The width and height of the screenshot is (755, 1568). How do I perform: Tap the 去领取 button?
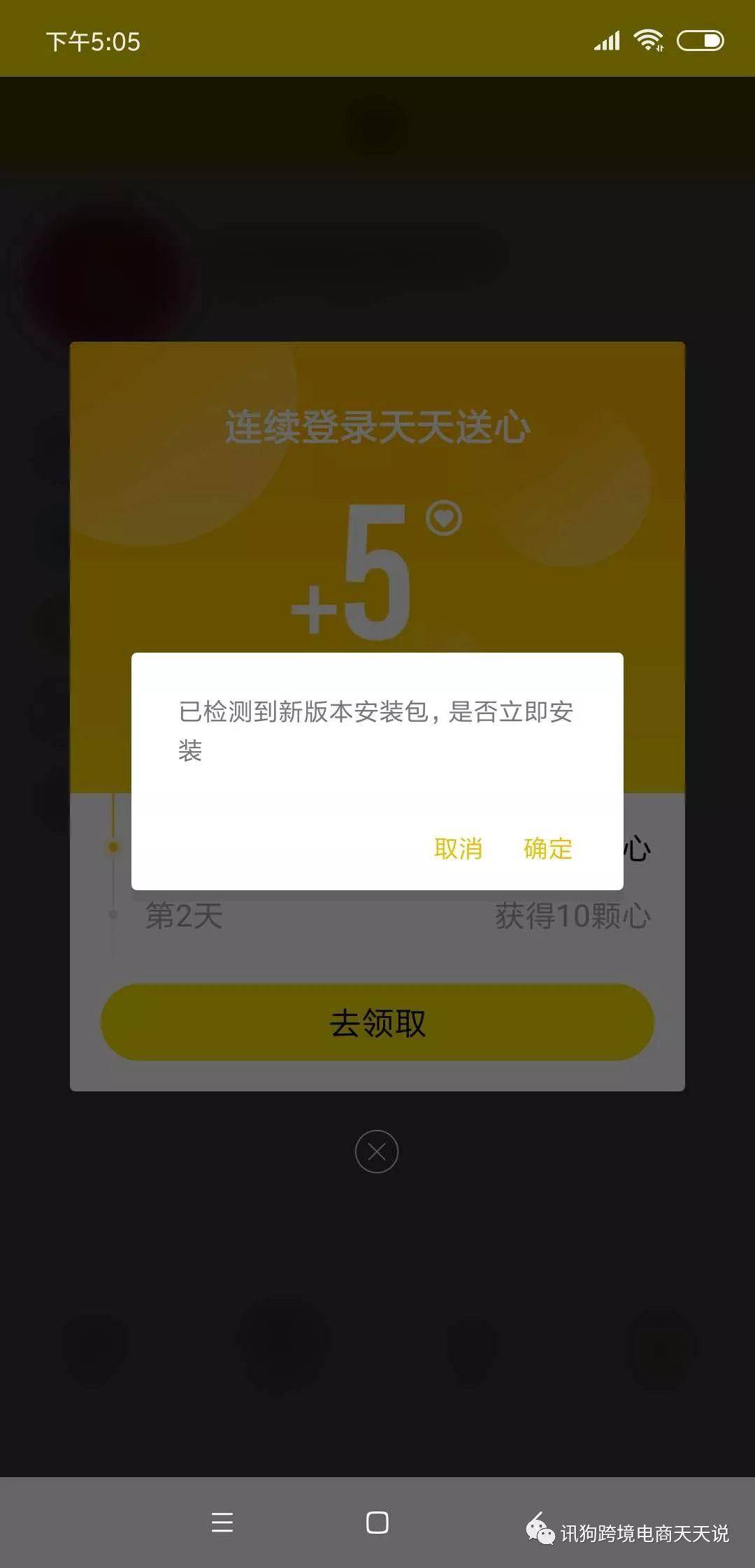[377, 1023]
